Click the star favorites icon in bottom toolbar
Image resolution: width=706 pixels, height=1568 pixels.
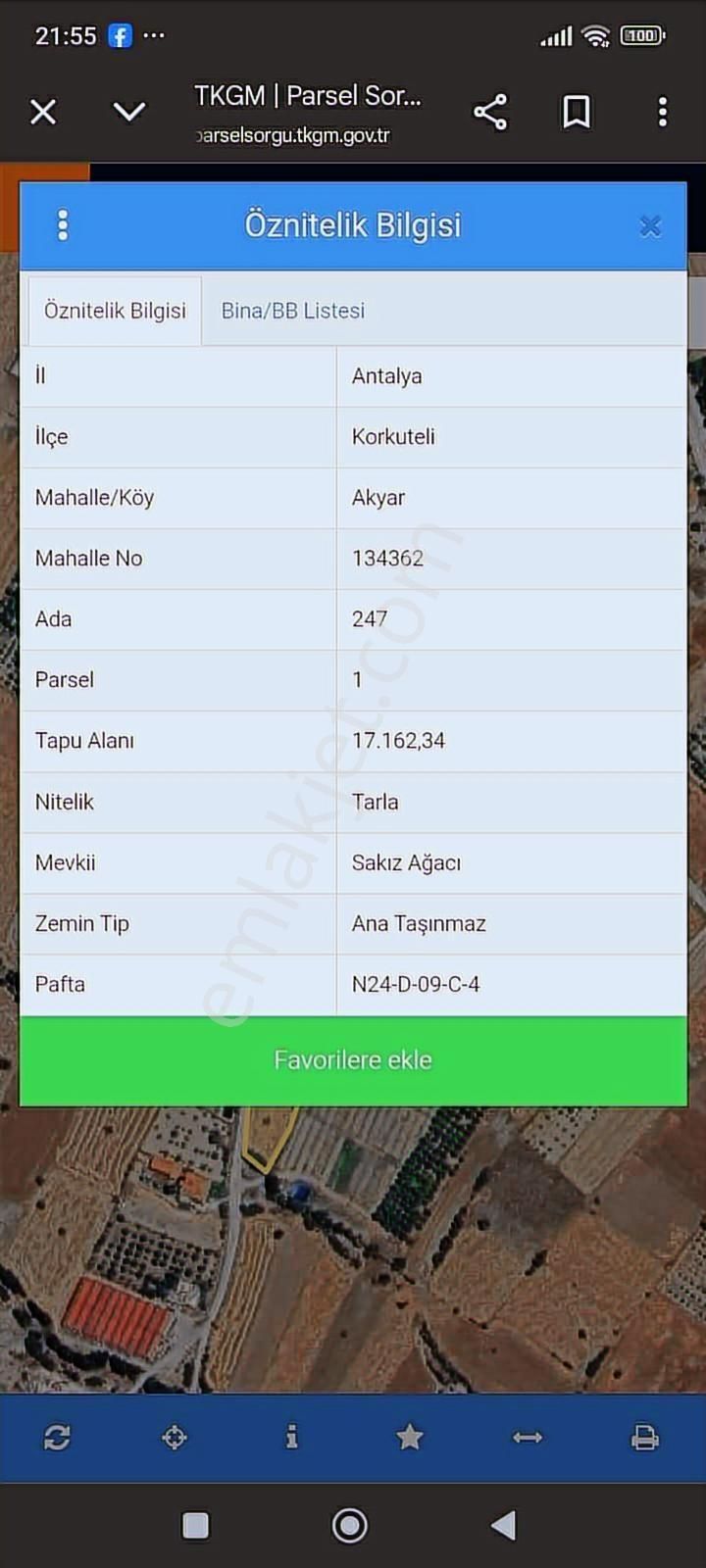click(410, 1437)
